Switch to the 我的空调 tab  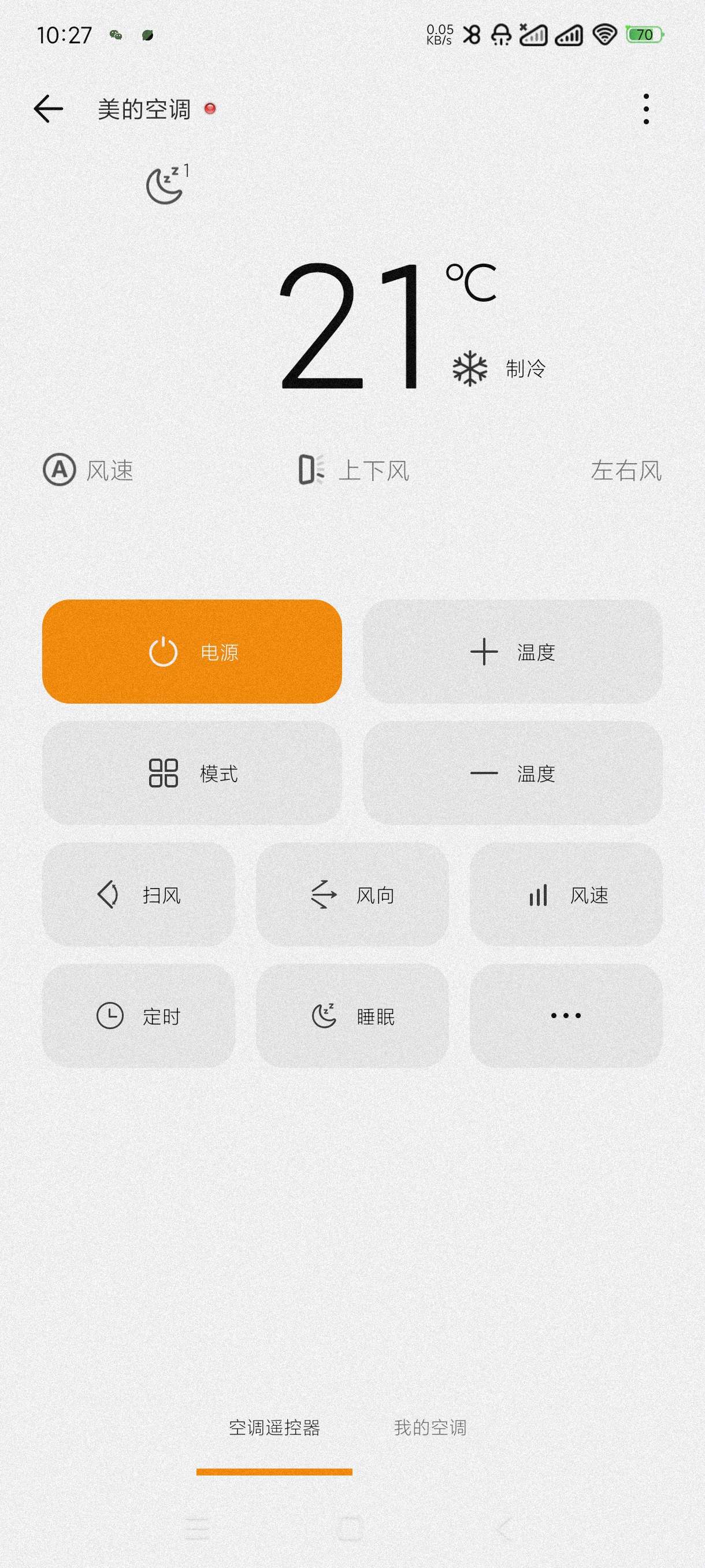click(430, 1428)
